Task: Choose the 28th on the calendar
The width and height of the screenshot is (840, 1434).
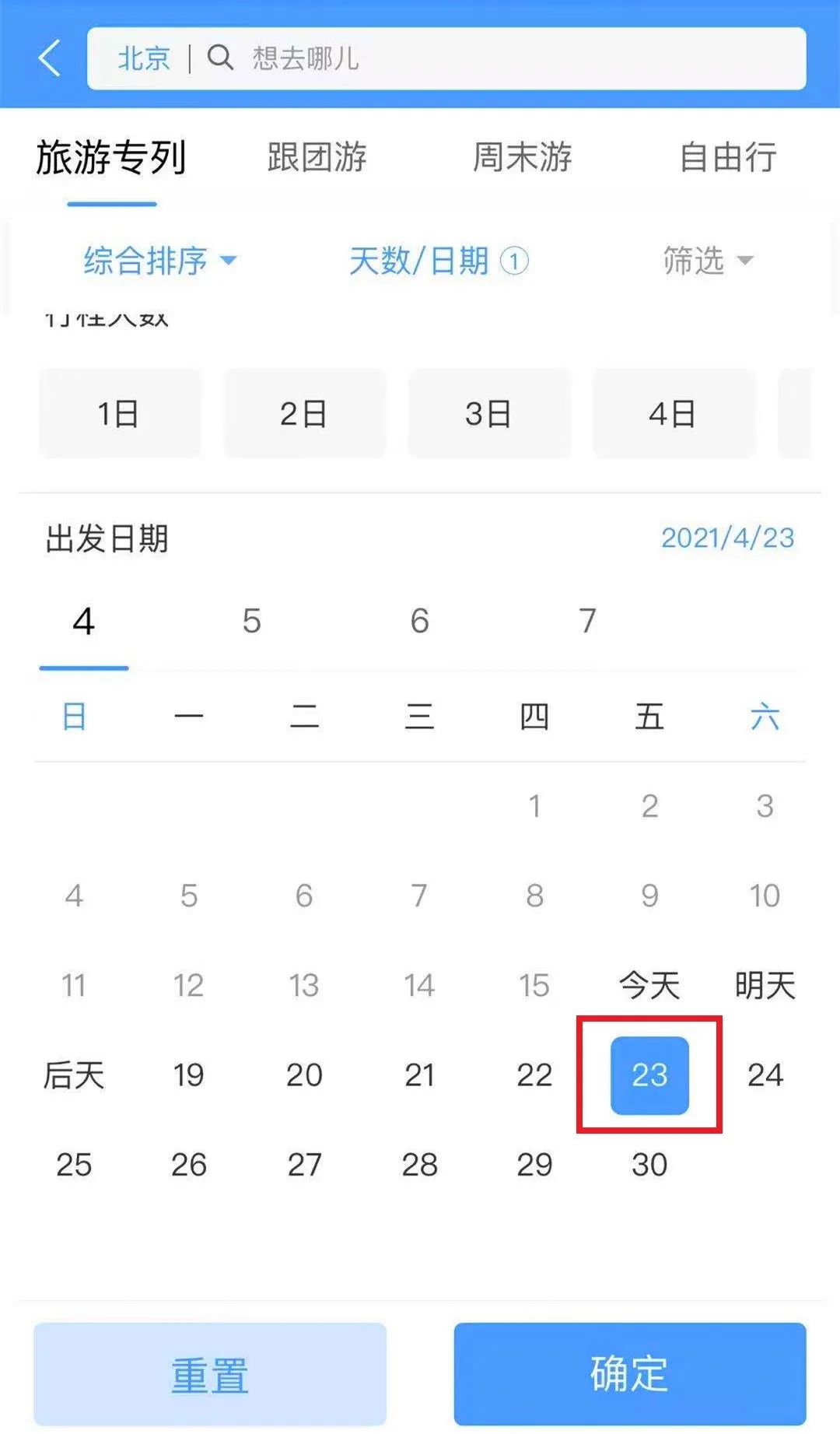Action: tap(419, 1165)
